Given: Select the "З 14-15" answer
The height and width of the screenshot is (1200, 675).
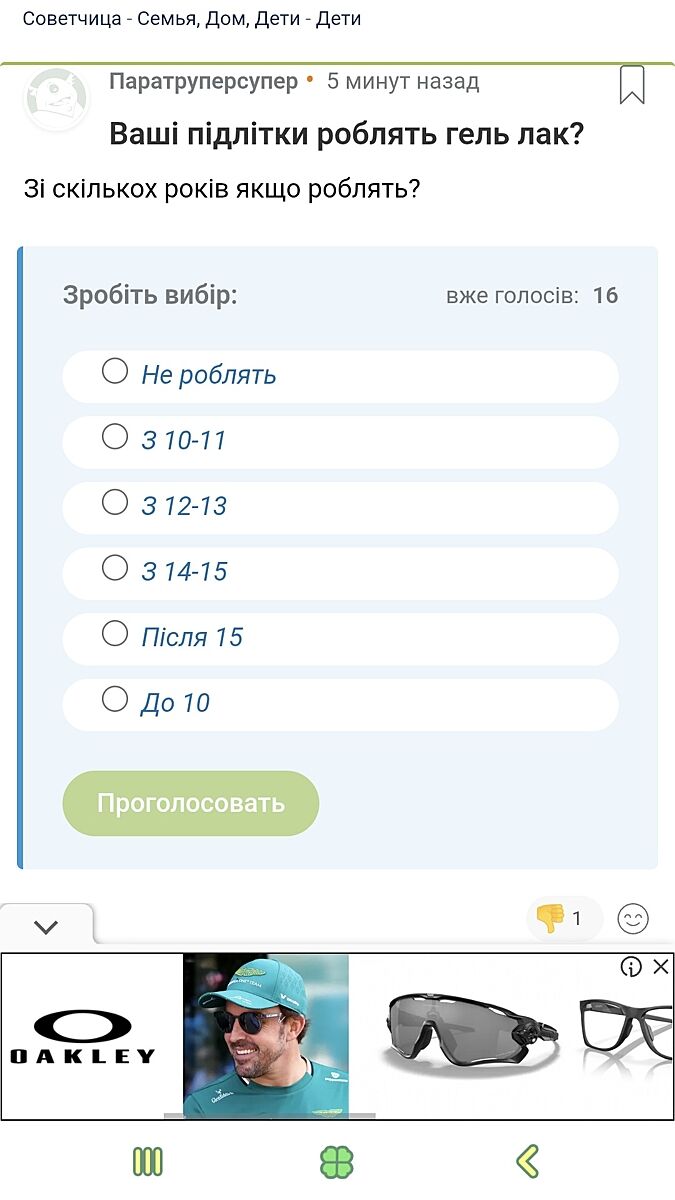Looking at the screenshot, I should [115, 569].
